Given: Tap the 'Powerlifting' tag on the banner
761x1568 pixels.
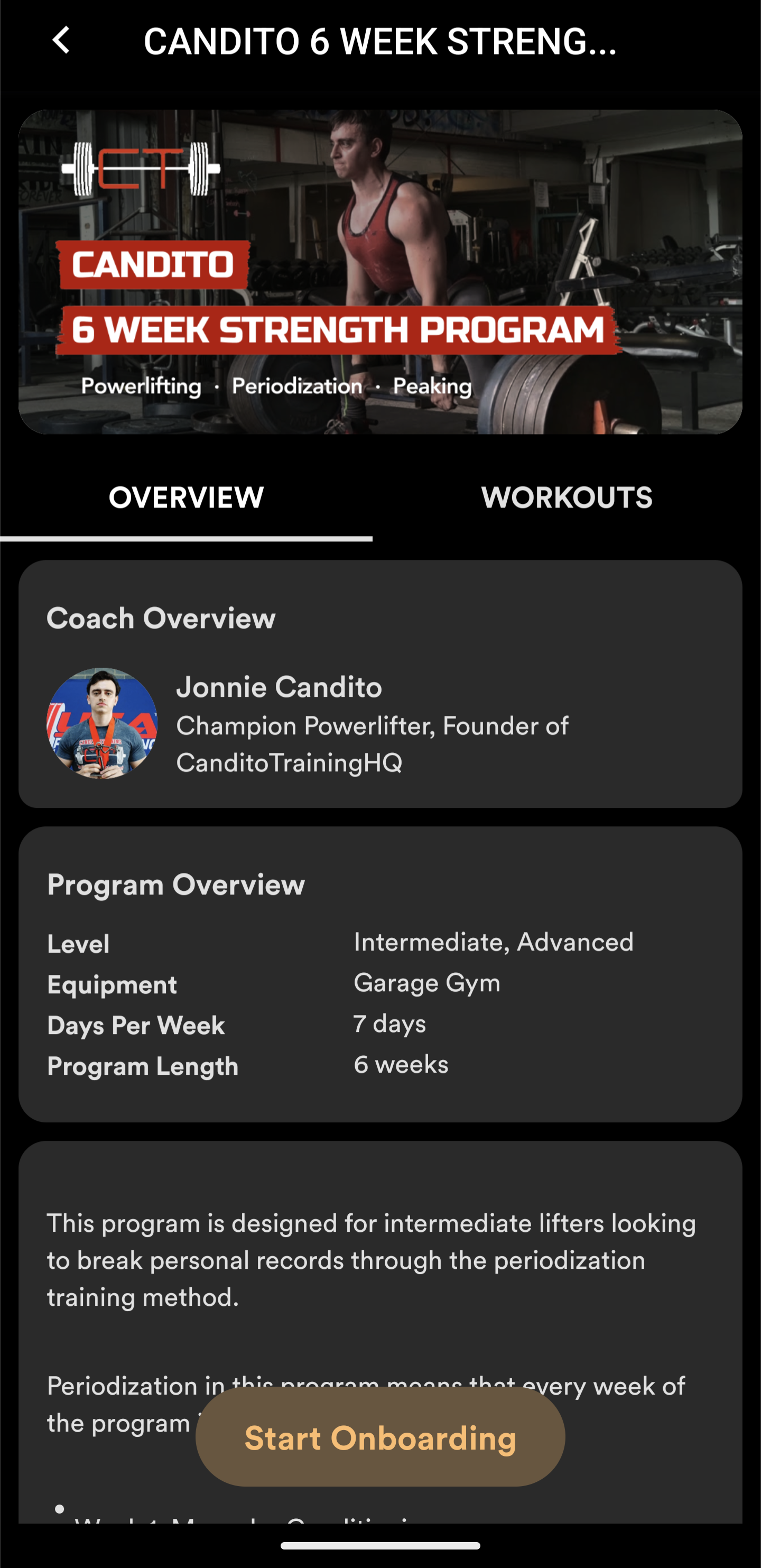Looking at the screenshot, I should tap(141, 386).
